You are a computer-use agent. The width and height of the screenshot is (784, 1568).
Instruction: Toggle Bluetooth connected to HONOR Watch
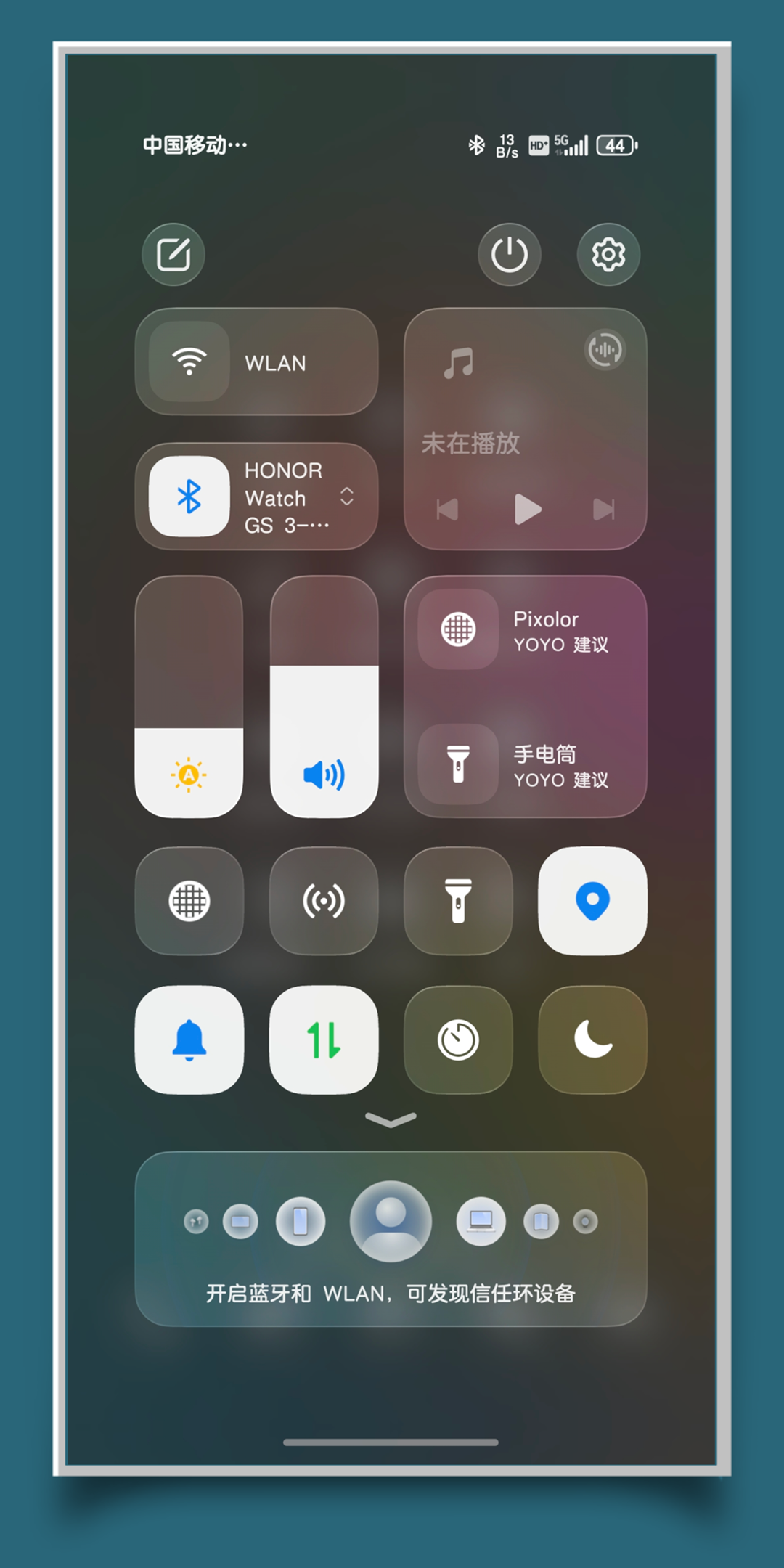[x=189, y=497]
